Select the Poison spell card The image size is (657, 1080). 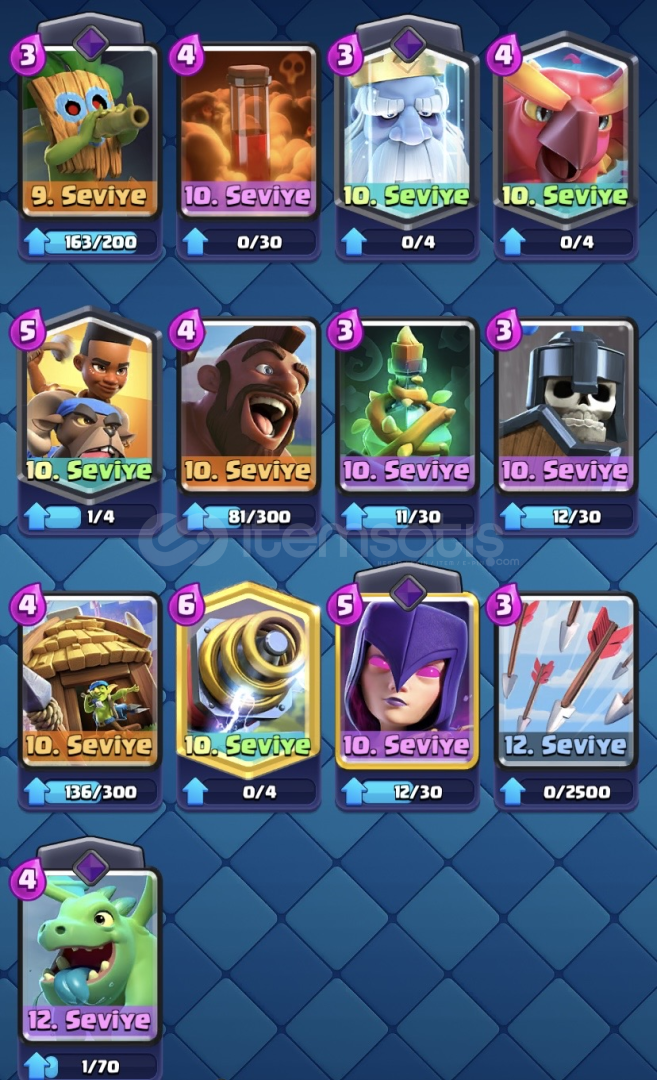tap(248, 130)
